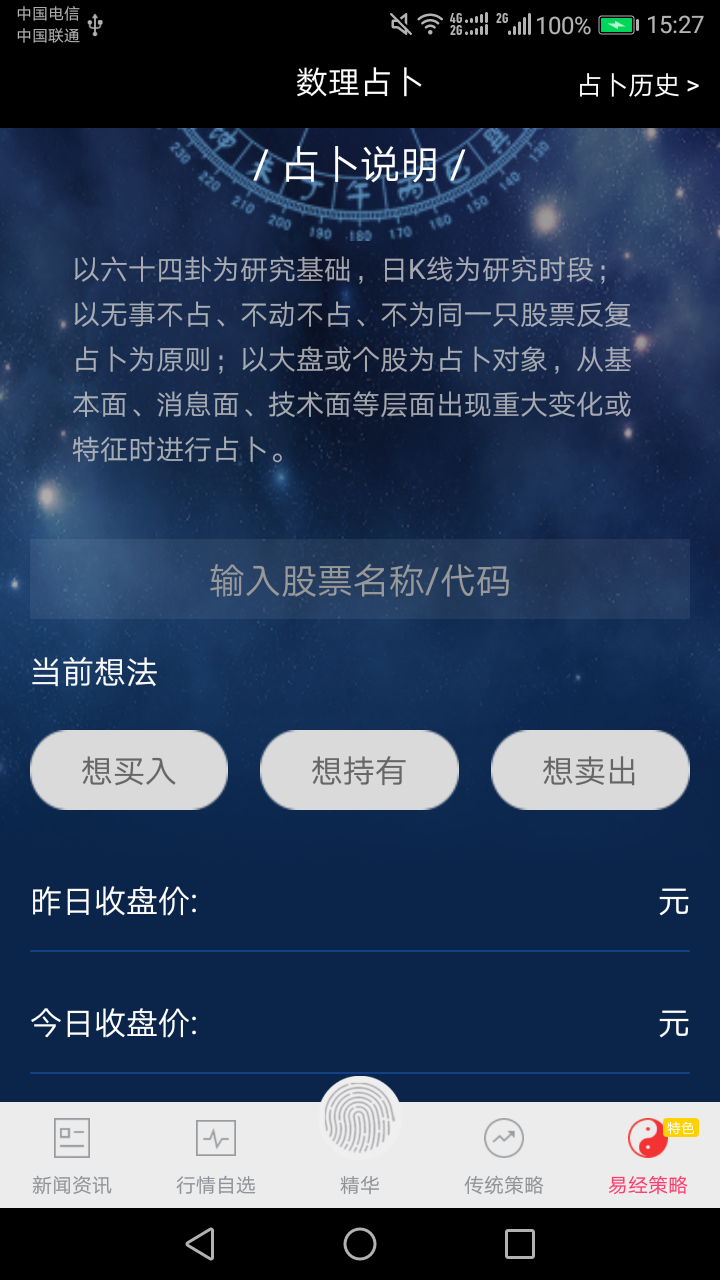
Task: Switch to 新闻资讯 tab
Action: pos(72,1156)
